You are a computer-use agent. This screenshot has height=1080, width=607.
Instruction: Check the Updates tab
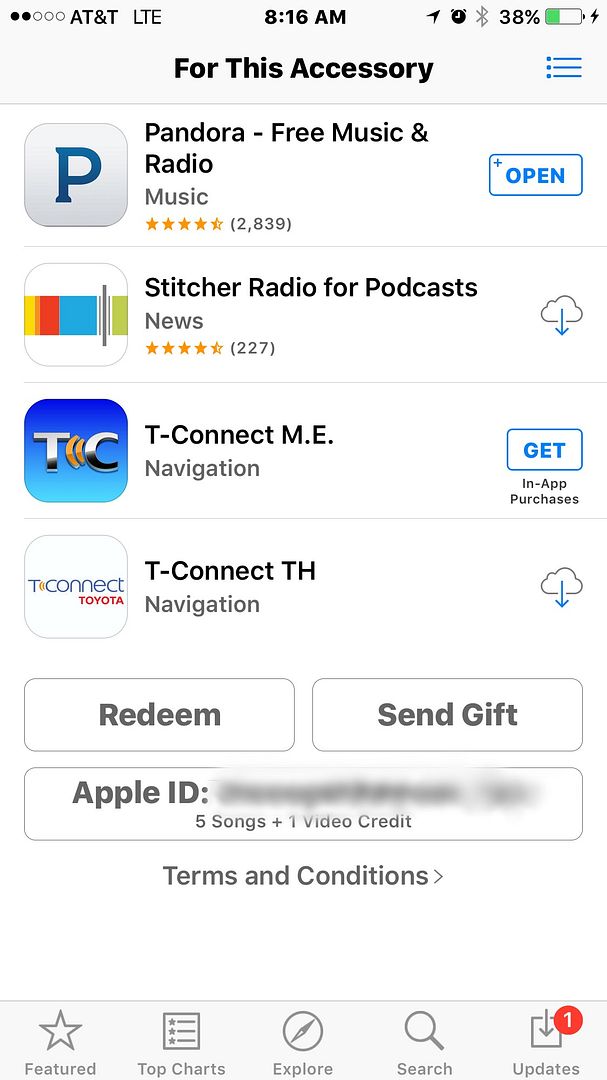[546, 1042]
